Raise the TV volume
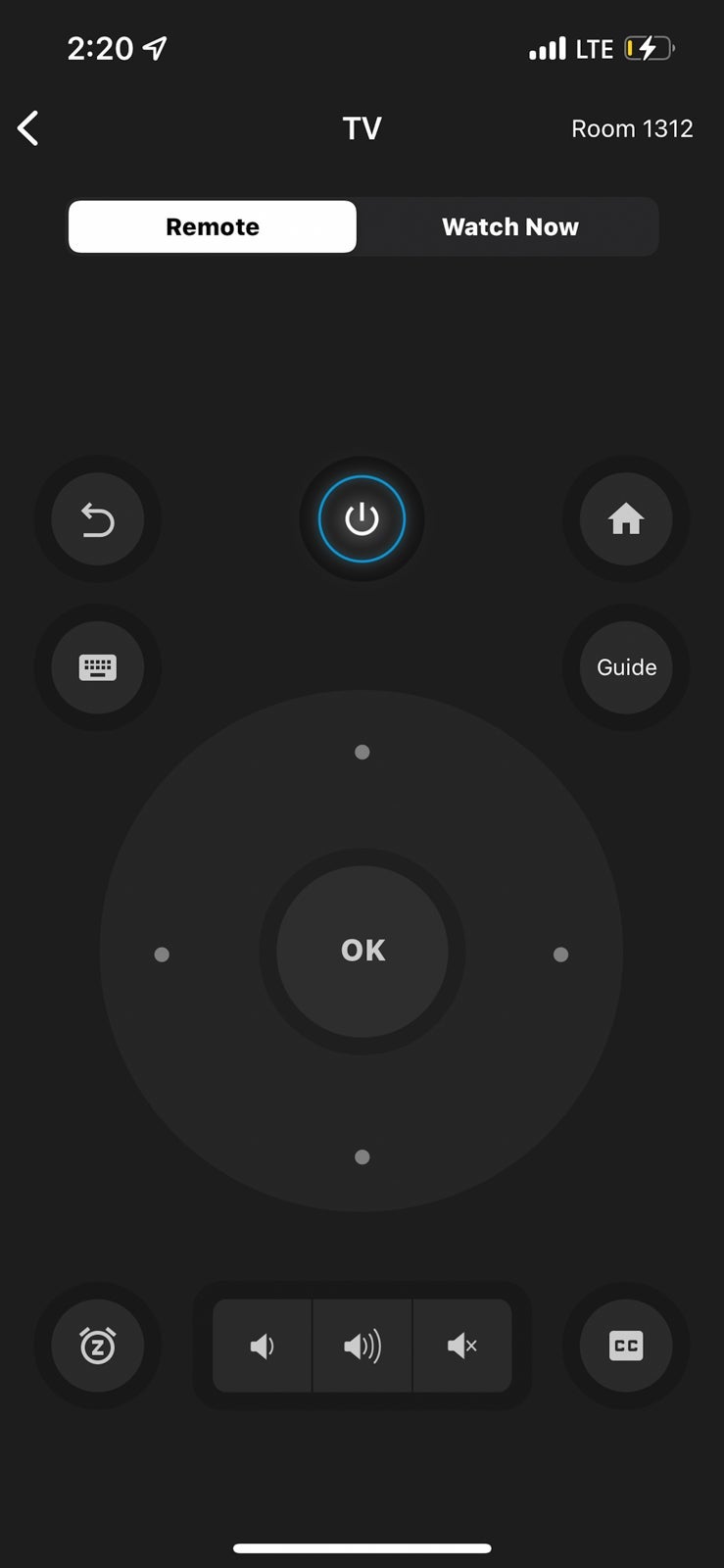The height and width of the screenshot is (1568, 724). [362, 1346]
